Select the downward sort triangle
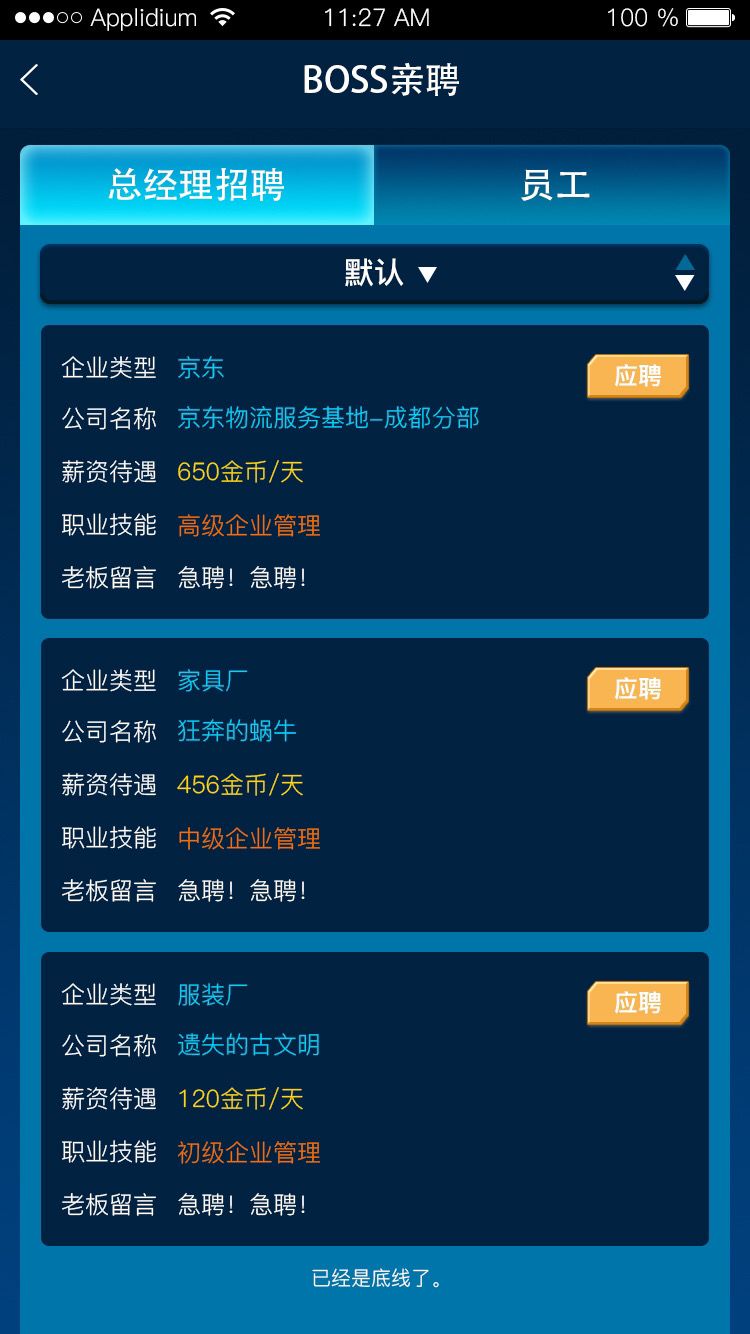Viewport: 750px width, 1334px height. [683, 283]
